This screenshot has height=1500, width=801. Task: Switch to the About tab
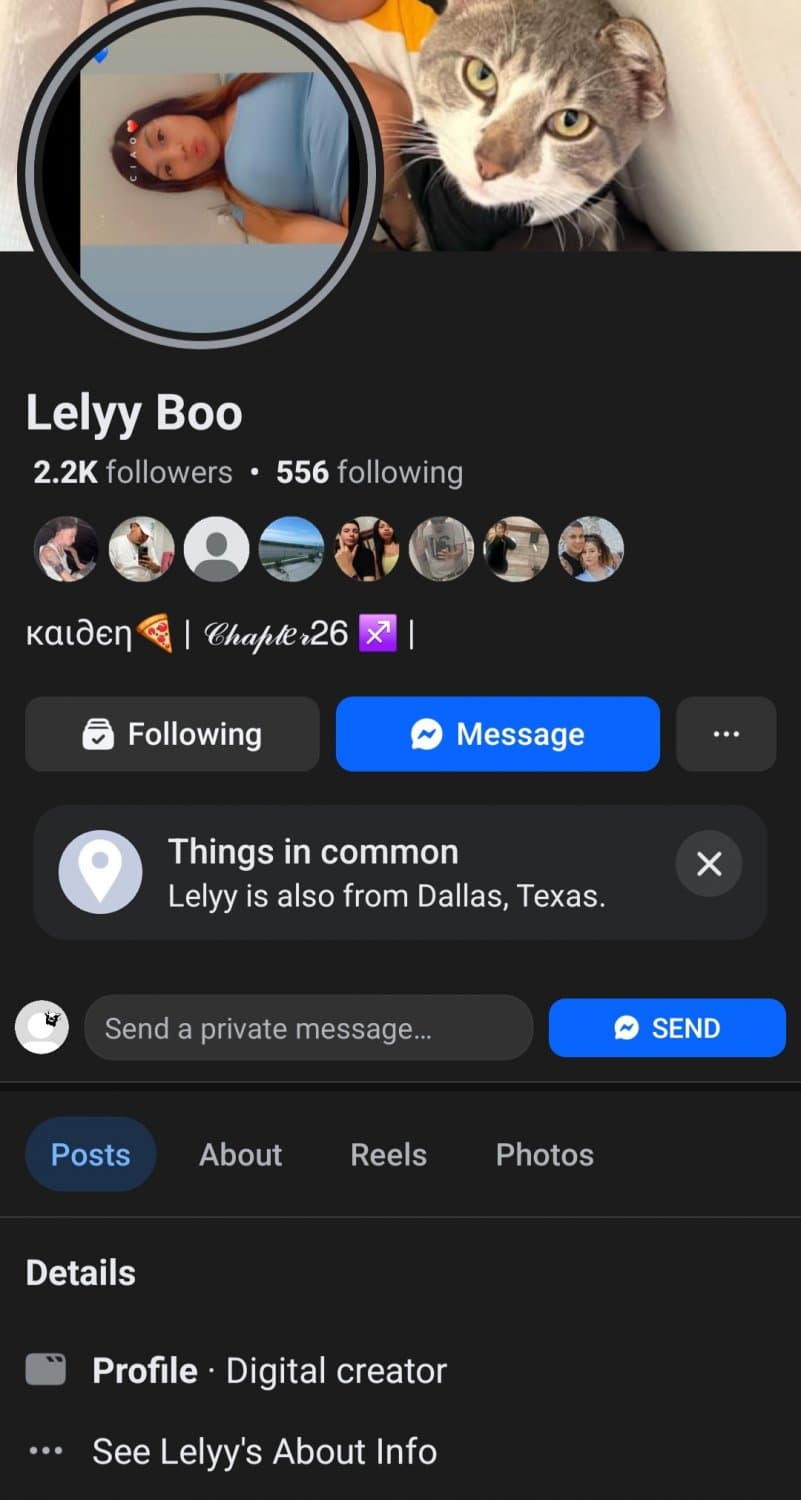coord(240,1154)
